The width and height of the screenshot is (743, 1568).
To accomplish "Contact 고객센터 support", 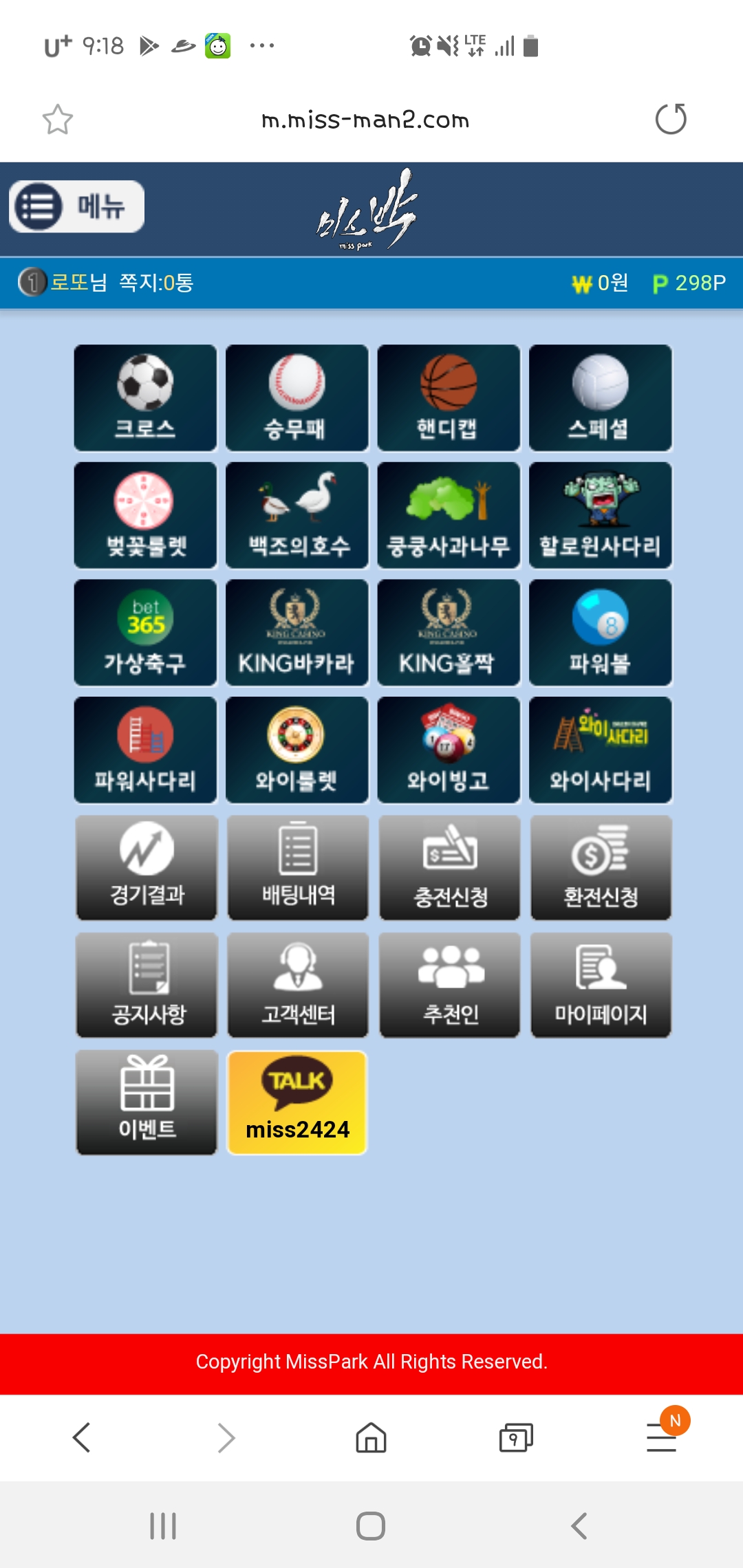I will click(298, 985).
